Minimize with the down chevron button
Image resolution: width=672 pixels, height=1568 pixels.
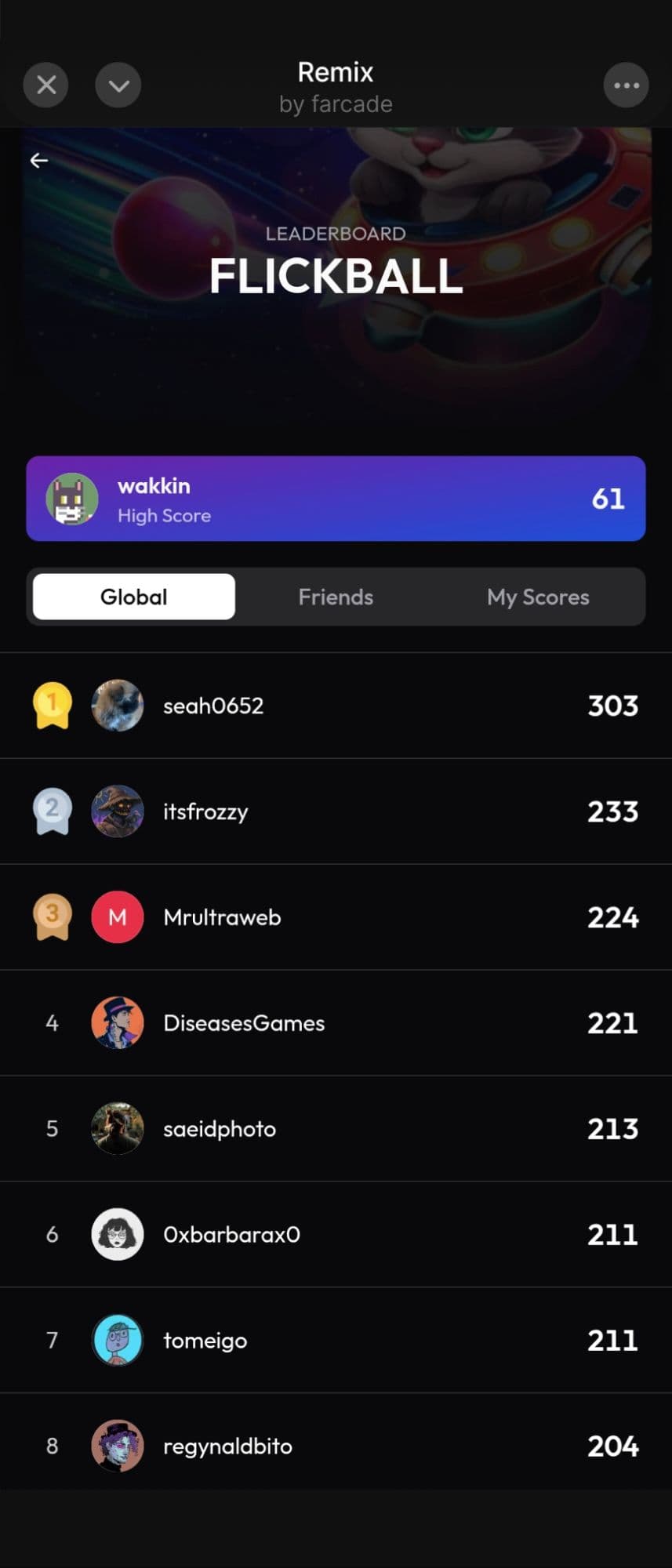click(x=118, y=85)
